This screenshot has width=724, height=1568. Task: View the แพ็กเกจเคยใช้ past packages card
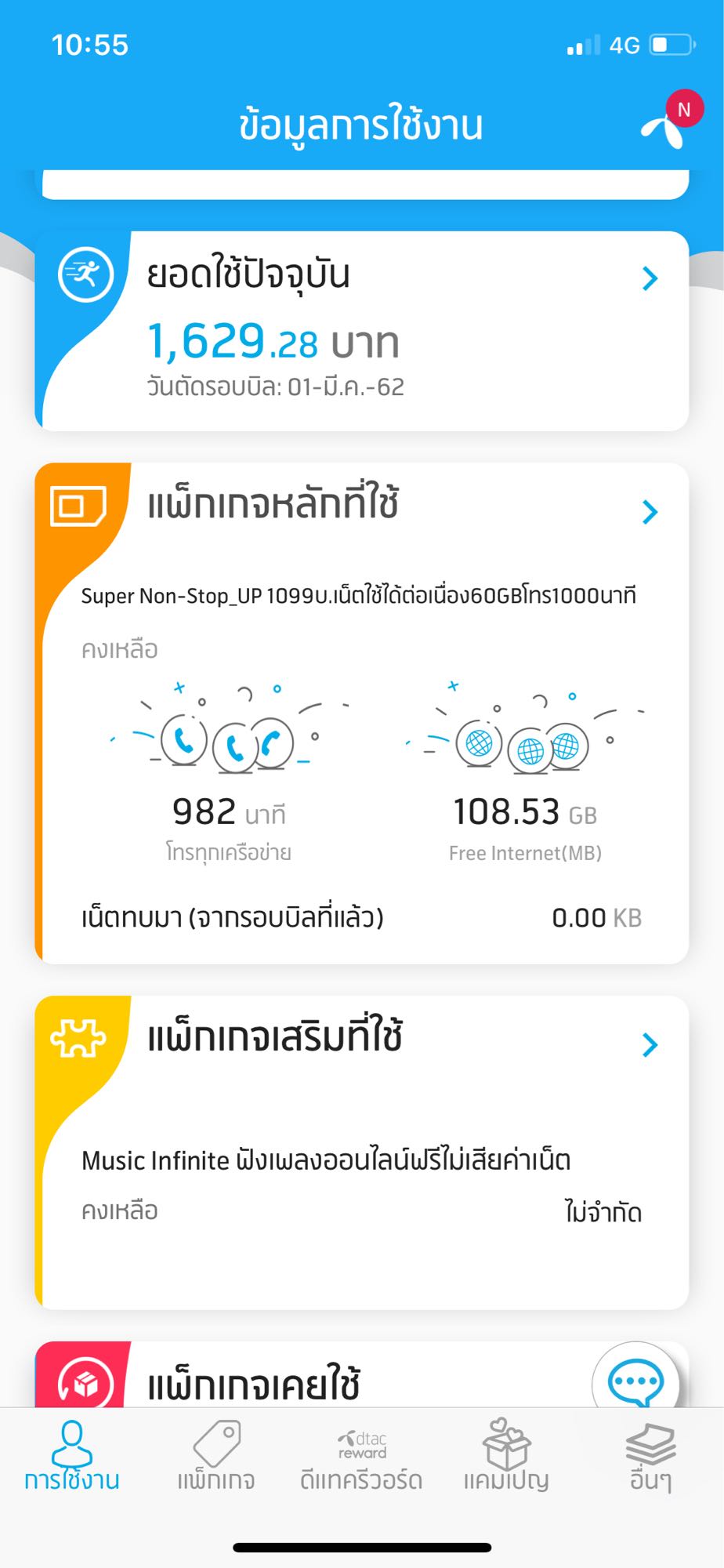(x=313, y=1383)
